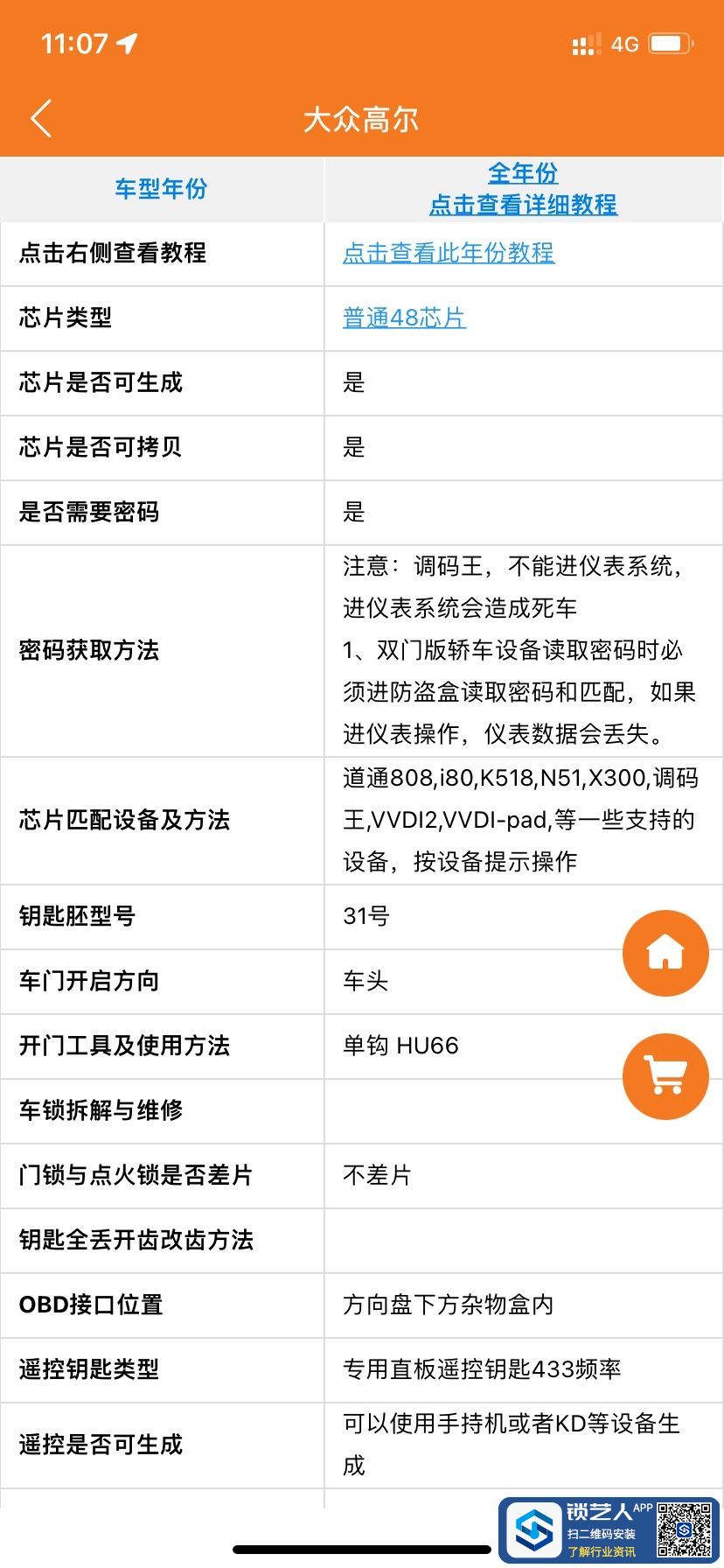The width and height of the screenshot is (724, 1568).
Task: Tap the orange home floating button
Action: (x=665, y=953)
